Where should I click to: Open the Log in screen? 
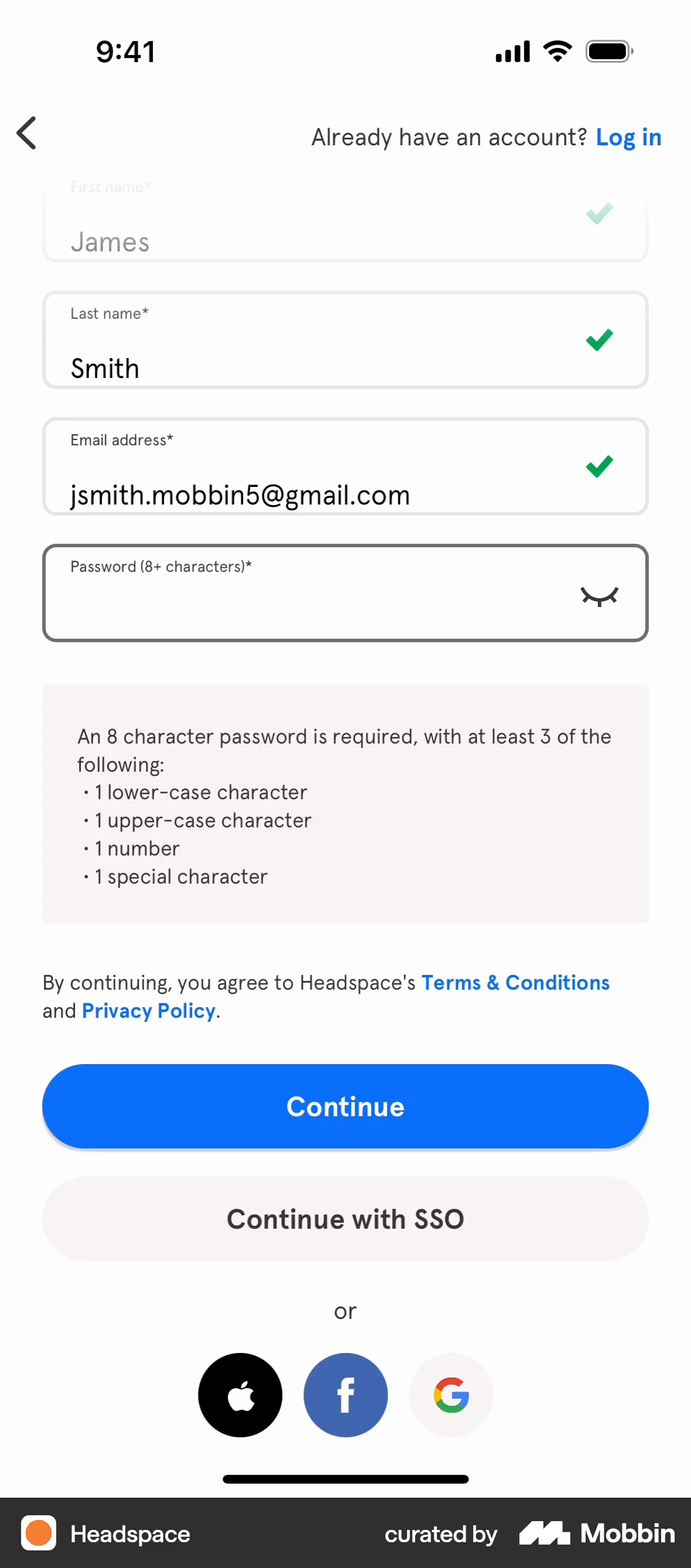click(628, 137)
